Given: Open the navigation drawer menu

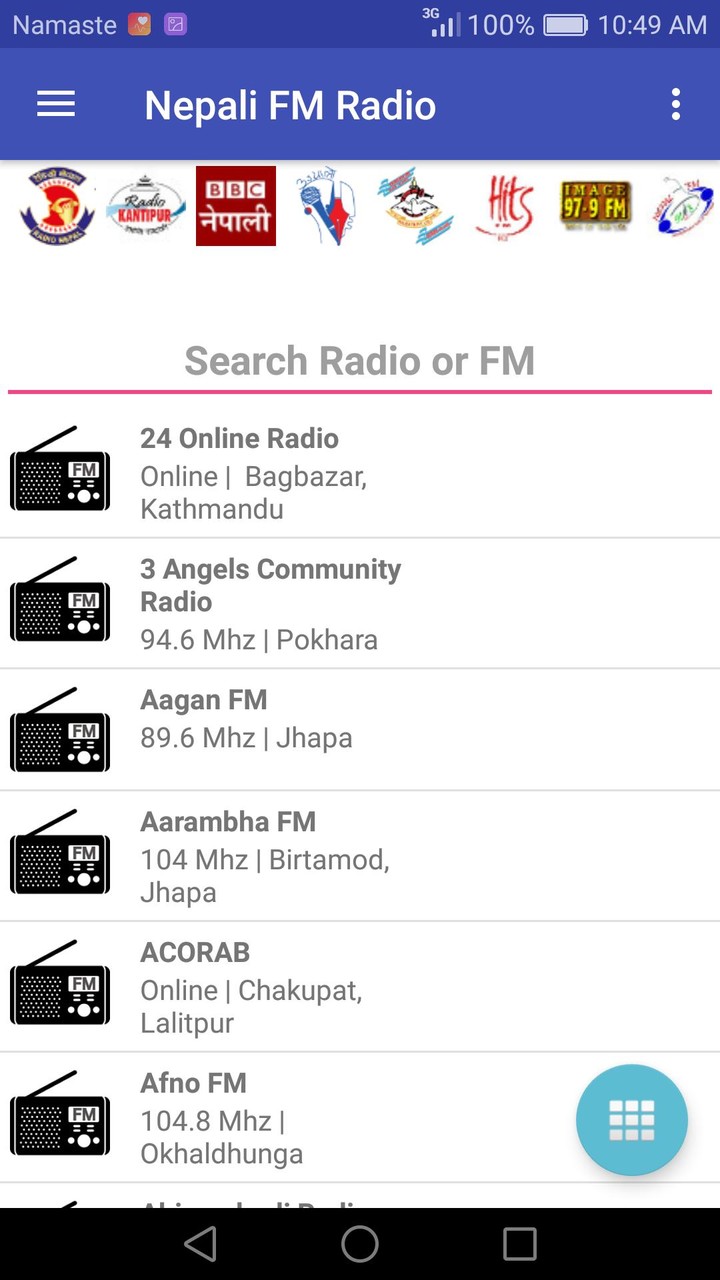Looking at the screenshot, I should [x=55, y=104].
